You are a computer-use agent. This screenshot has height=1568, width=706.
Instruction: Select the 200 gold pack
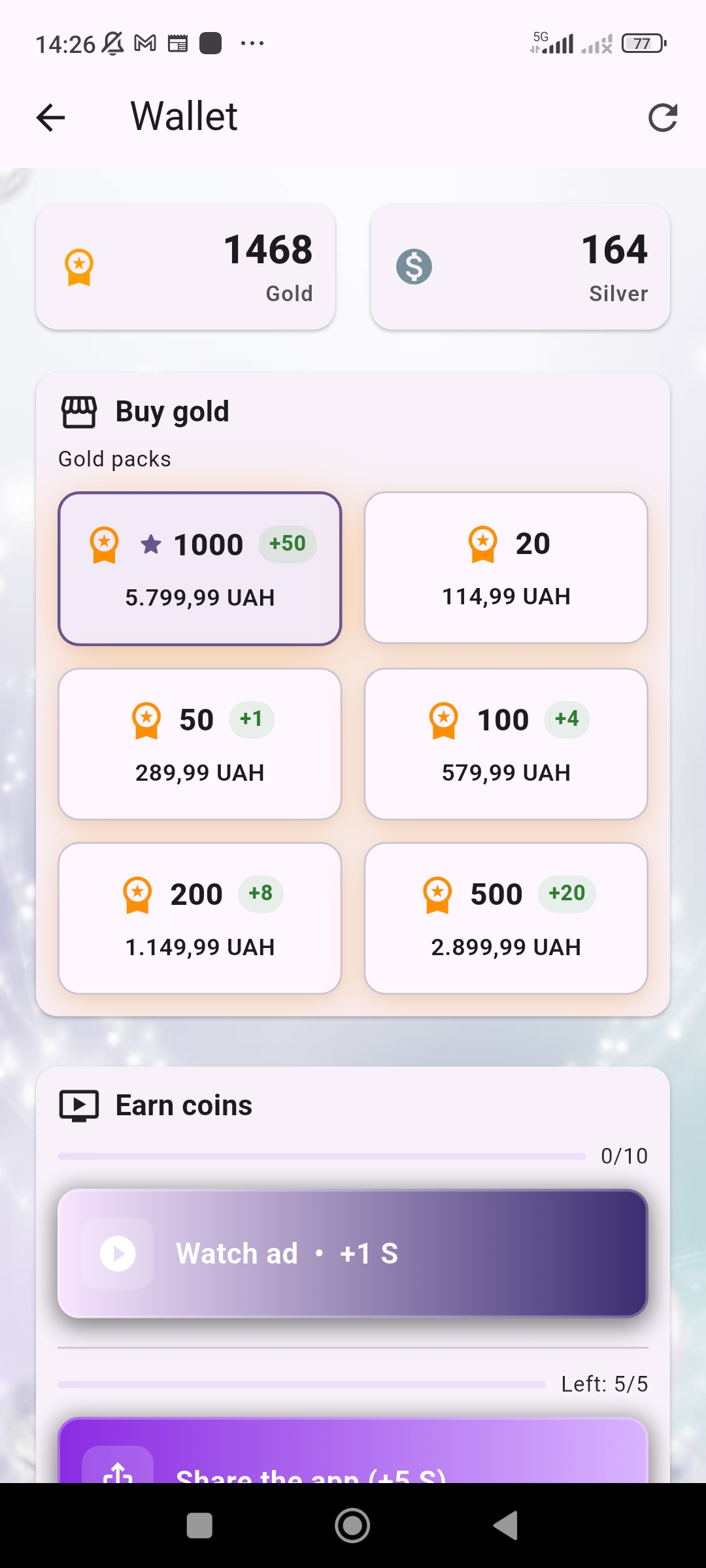[x=200, y=918]
